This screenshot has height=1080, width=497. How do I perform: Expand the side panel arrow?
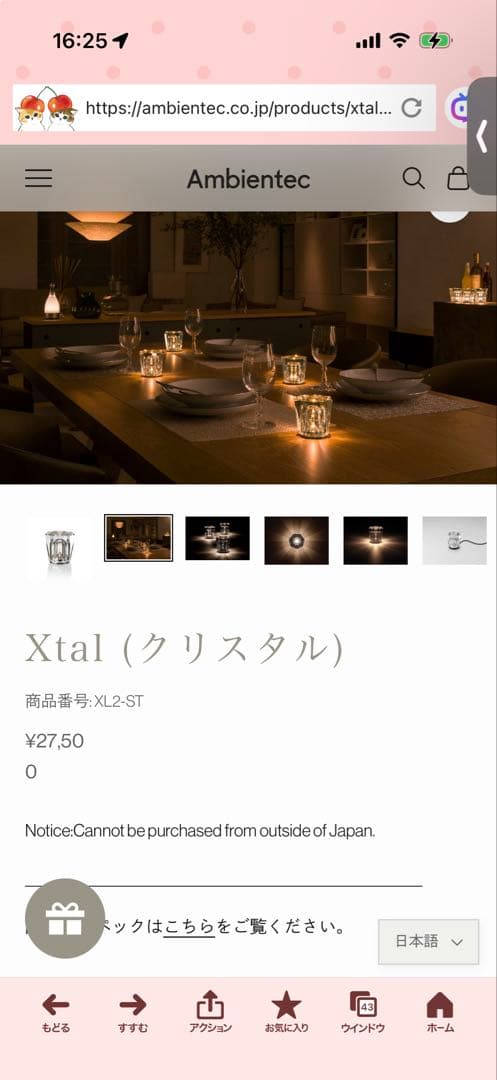[x=482, y=136]
